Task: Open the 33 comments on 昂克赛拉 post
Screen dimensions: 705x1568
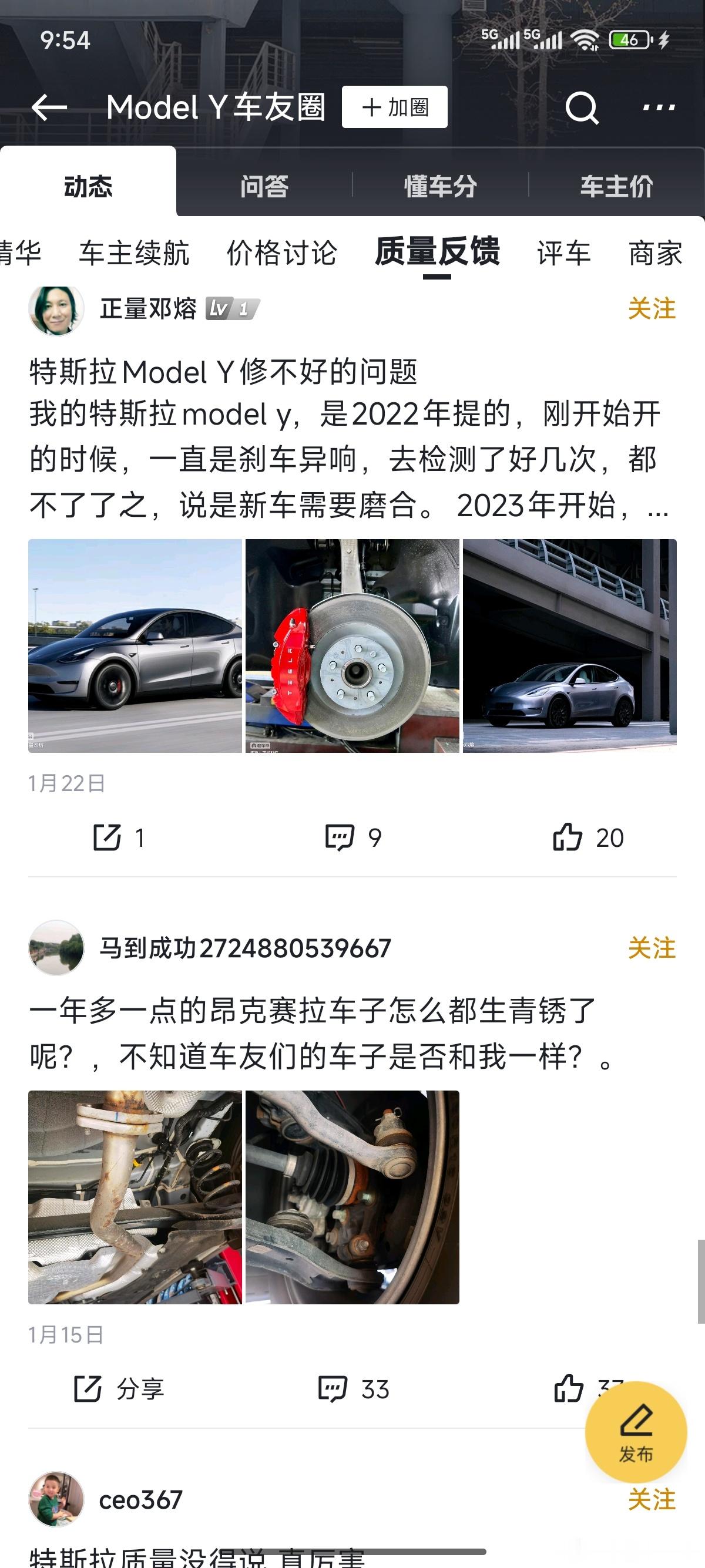Action: tap(353, 1389)
